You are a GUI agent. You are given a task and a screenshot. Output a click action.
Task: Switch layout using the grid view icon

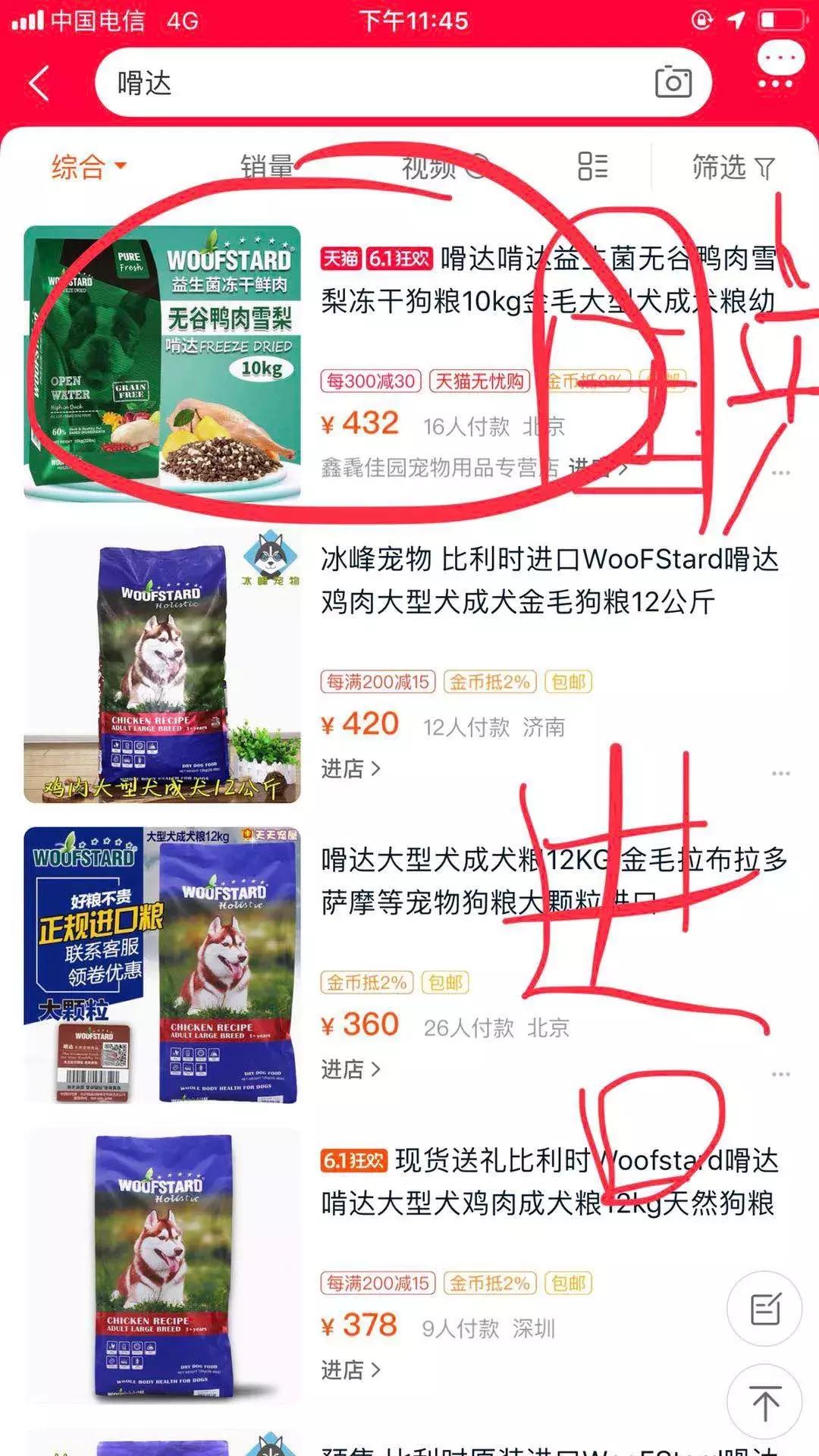(593, 167)
